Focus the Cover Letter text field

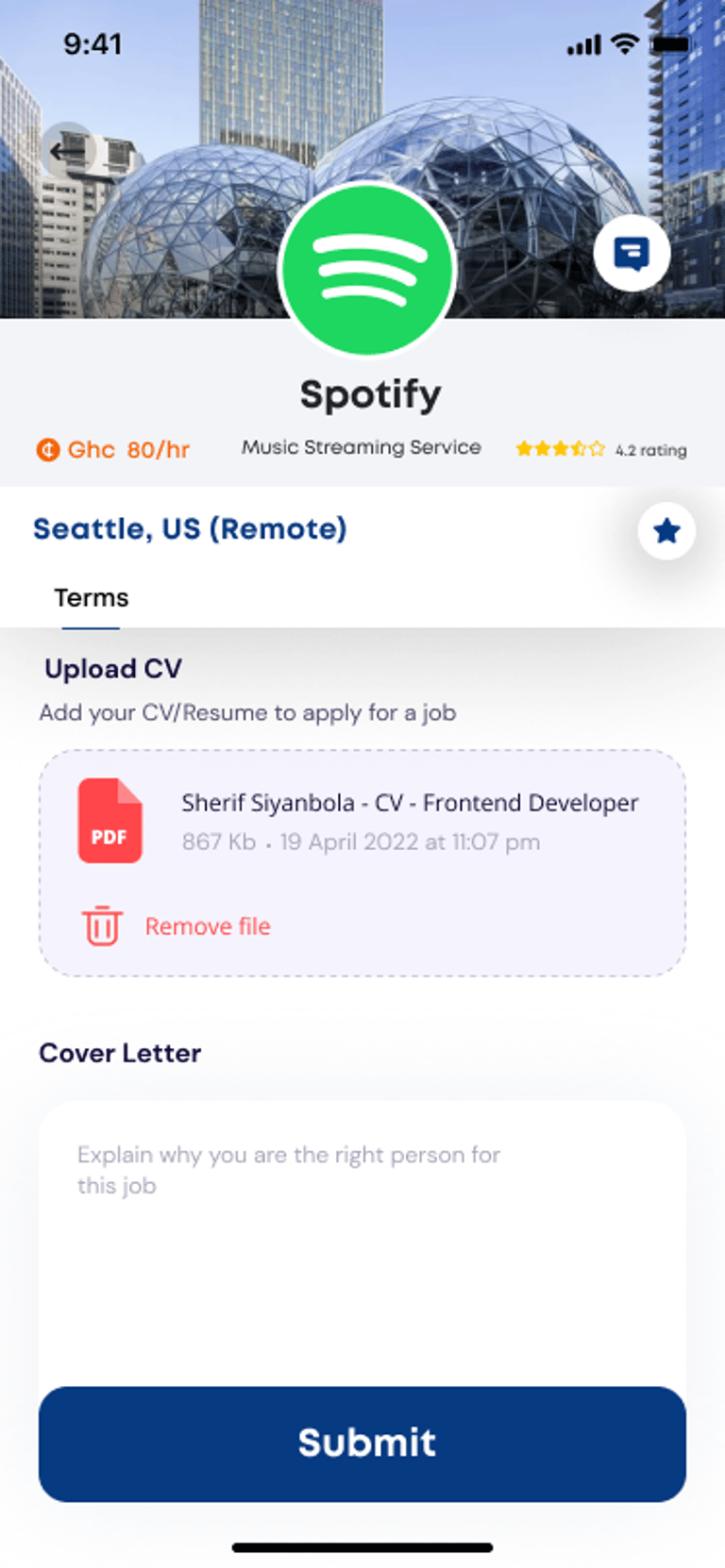pyautogui.click(x=362, y=1243)
